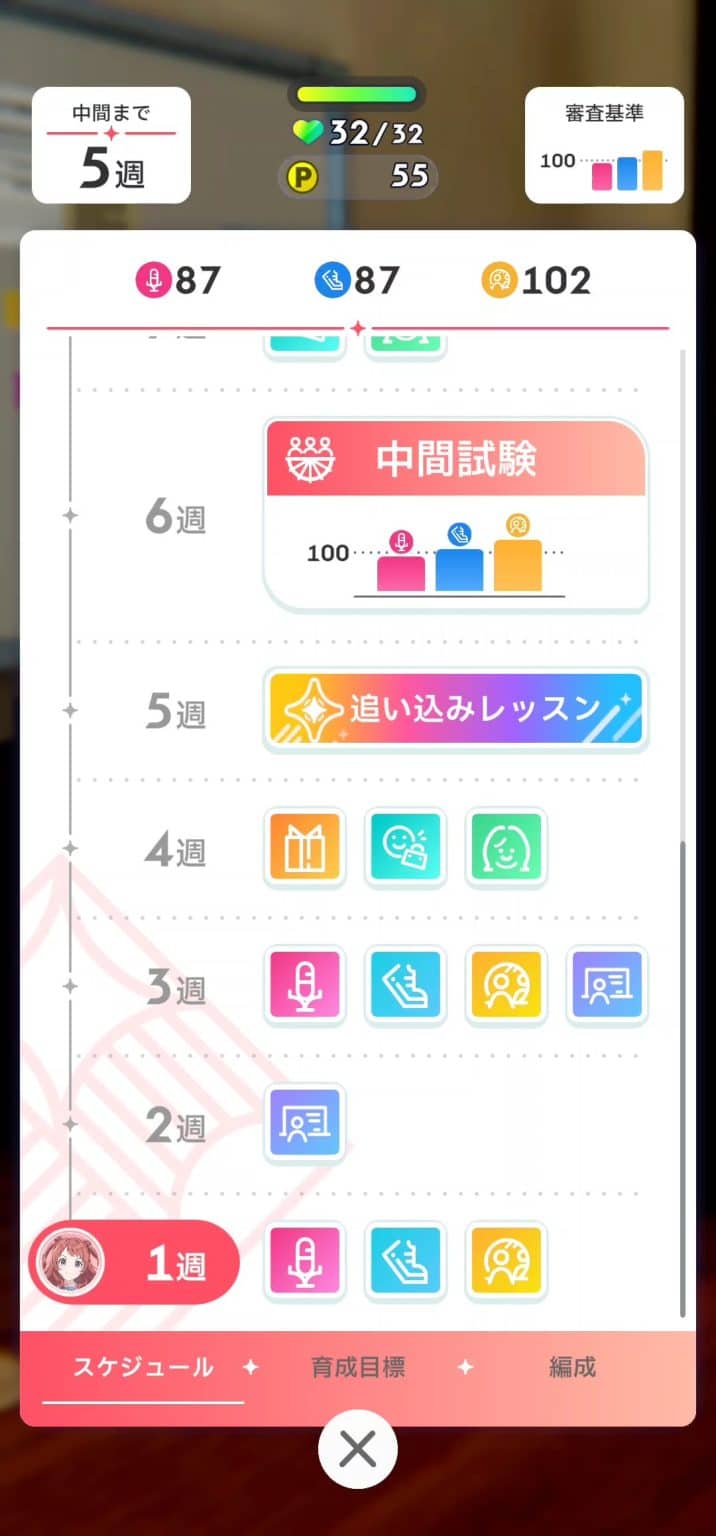The height and width of the screenshot is (1536, 716).
Task: Tap the week 4 outing icon
Action: pos(405,848)
